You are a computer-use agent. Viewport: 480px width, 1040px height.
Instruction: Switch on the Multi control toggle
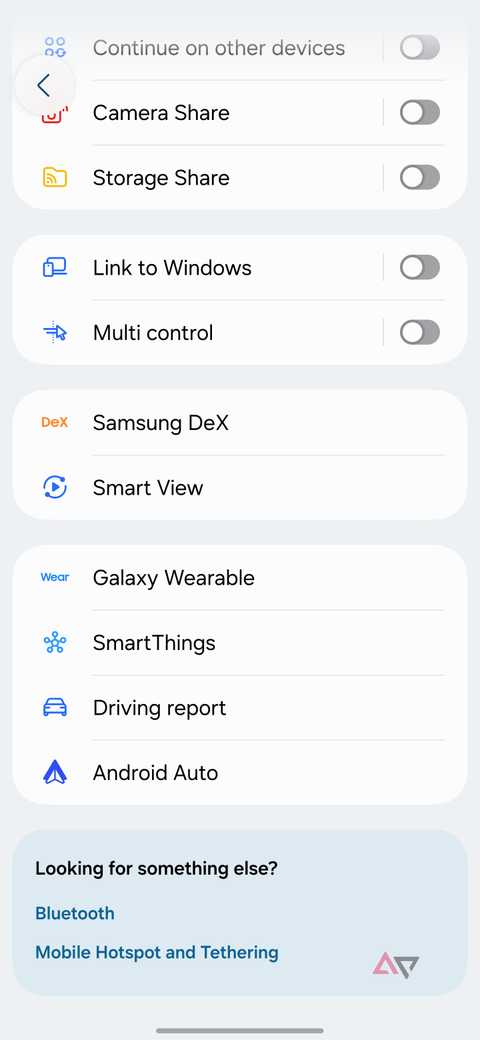point(420,333)
